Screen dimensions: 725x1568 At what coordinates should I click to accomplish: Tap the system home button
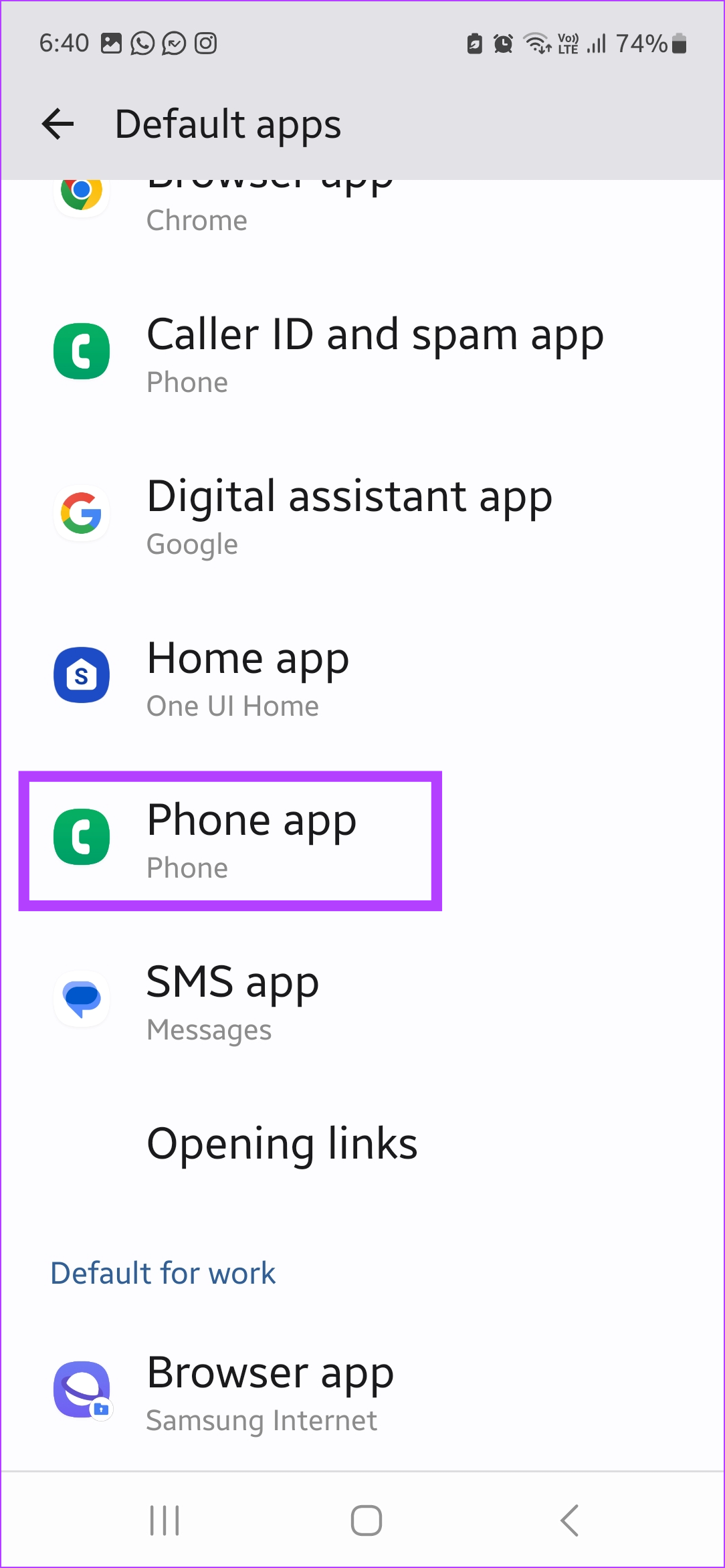[366, 1521]
